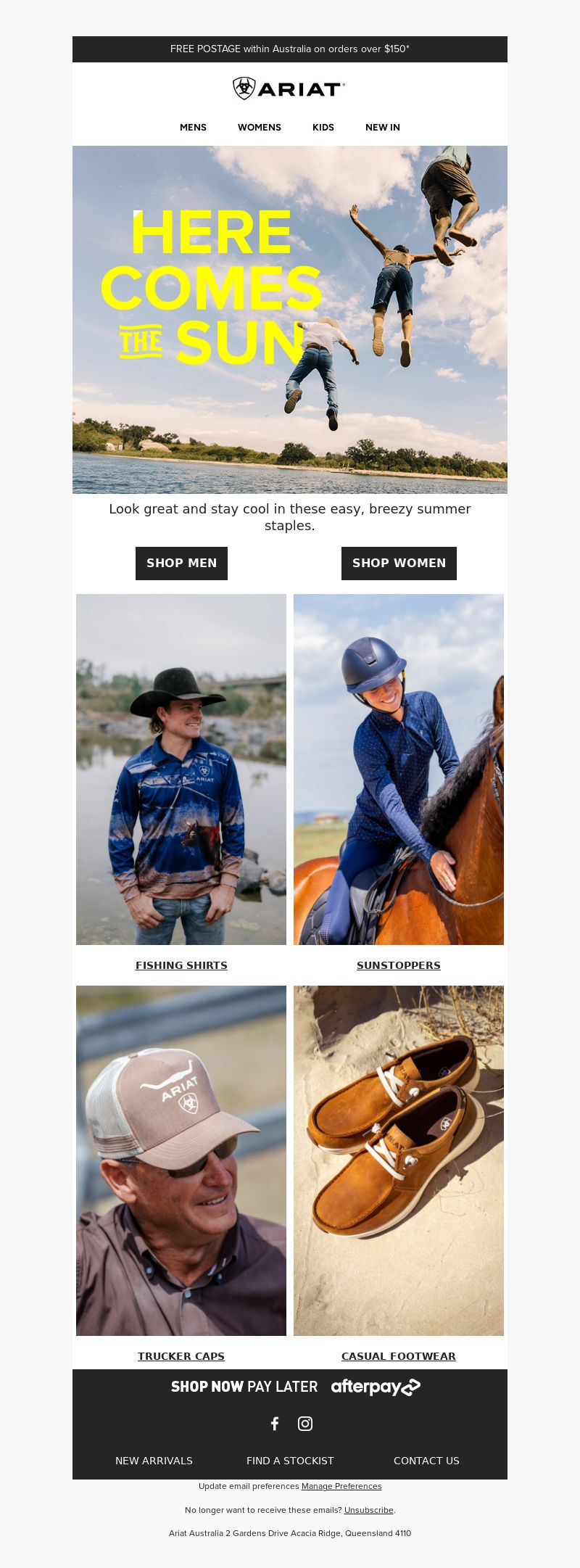The width and height of the screenshot is (580, 1568).
Task: Open the Here Comes the Sun banner
Action: [290, 319]
